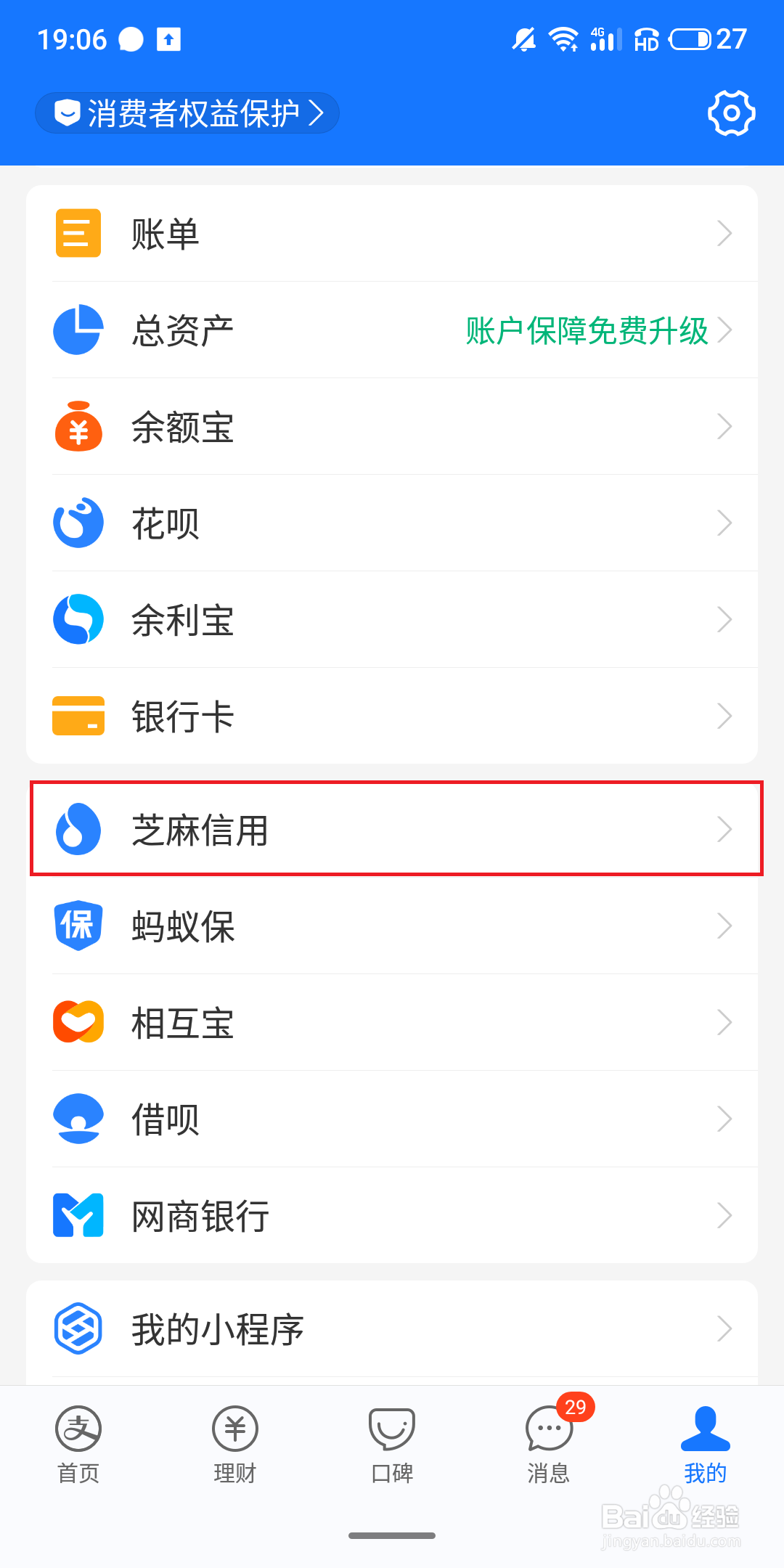The width and height of the screenshot is (784, 1568).
Task: Click the 芝麻信用 water drop icon
Action: tap(80, 830)
